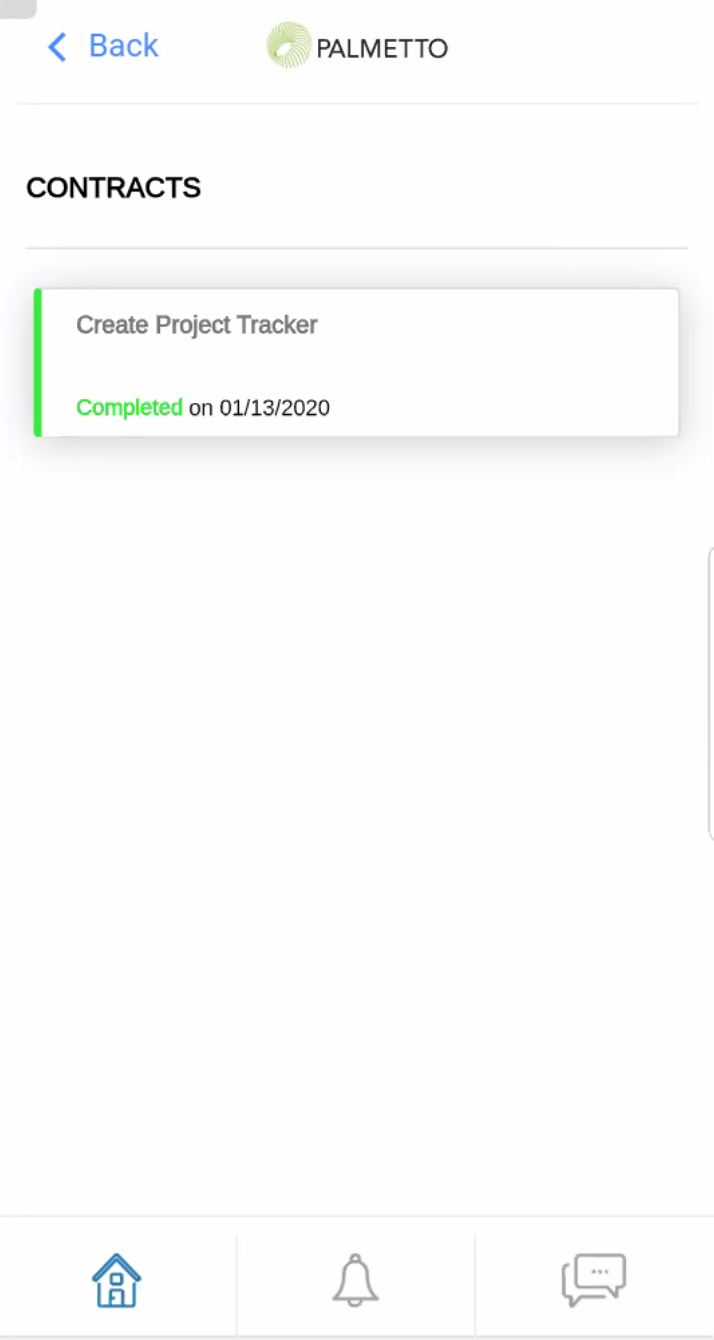Viewport: 714px width, 1340px height.
Task: Switch to the Home tab
Action: tap(117, 1279)
